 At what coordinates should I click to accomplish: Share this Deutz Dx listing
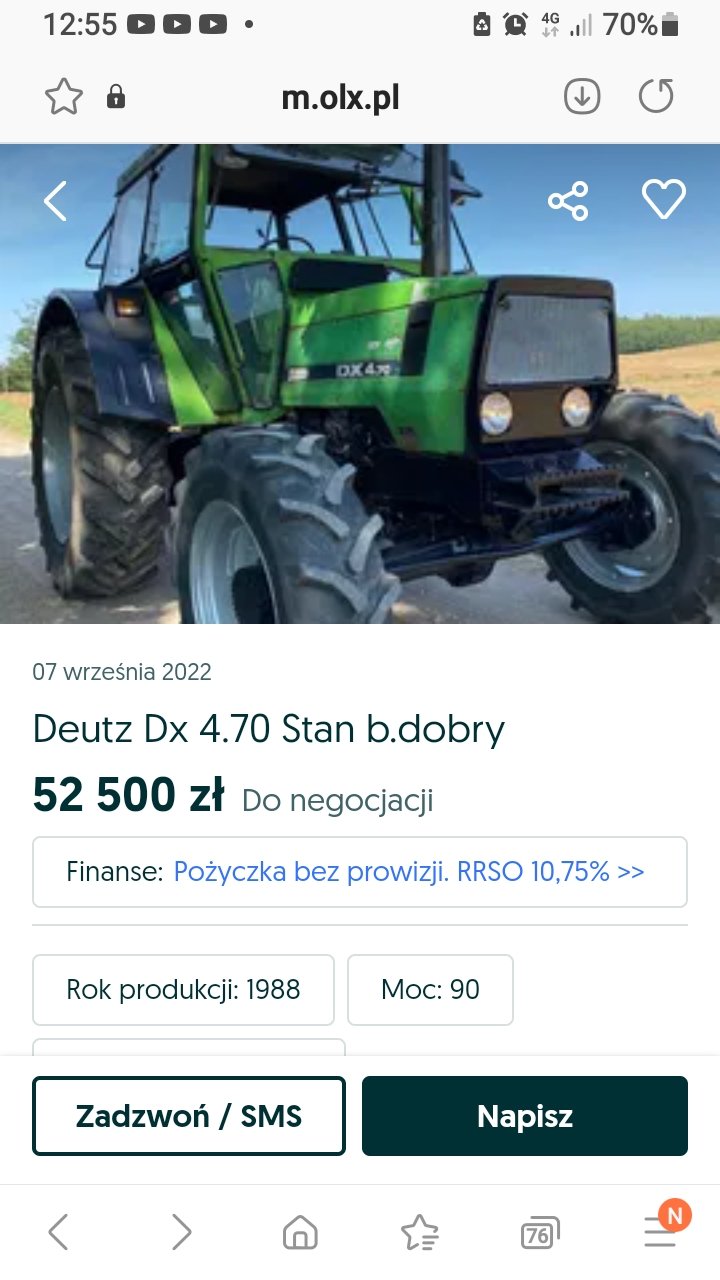pyautogui.click(x=568, y=201)
